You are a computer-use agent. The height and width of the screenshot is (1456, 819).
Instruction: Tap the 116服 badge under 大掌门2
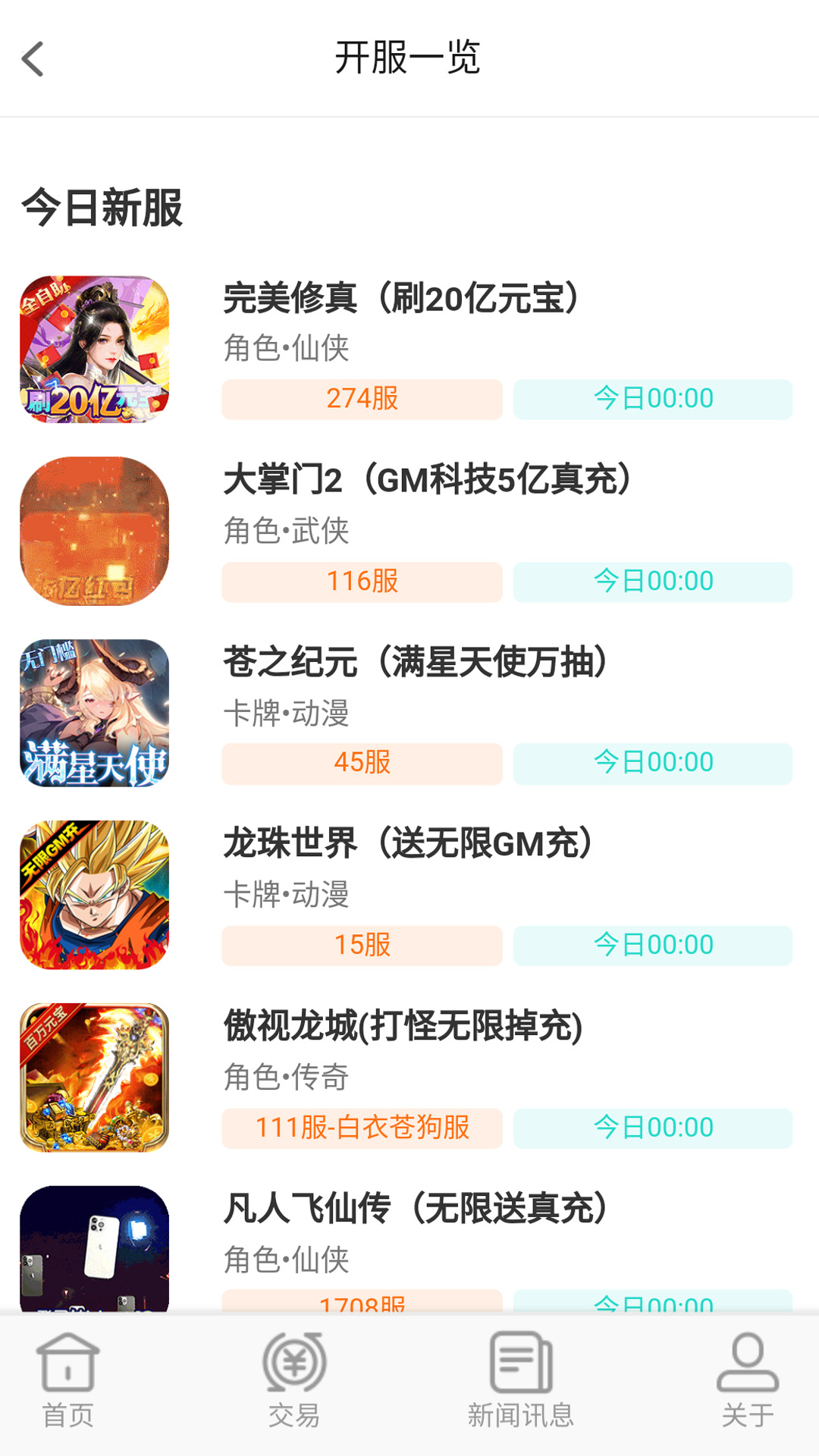(360, 581)
